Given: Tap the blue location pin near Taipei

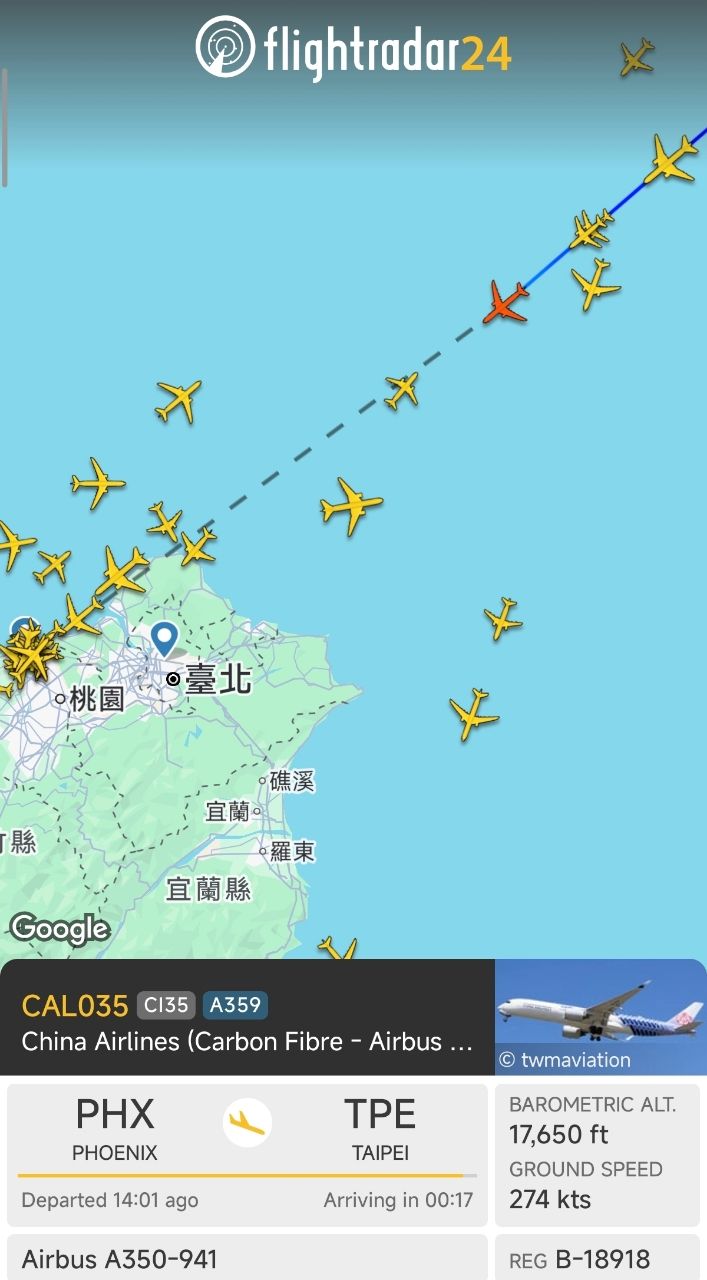Looking at the screenshot, I should [x=164, y=638].
